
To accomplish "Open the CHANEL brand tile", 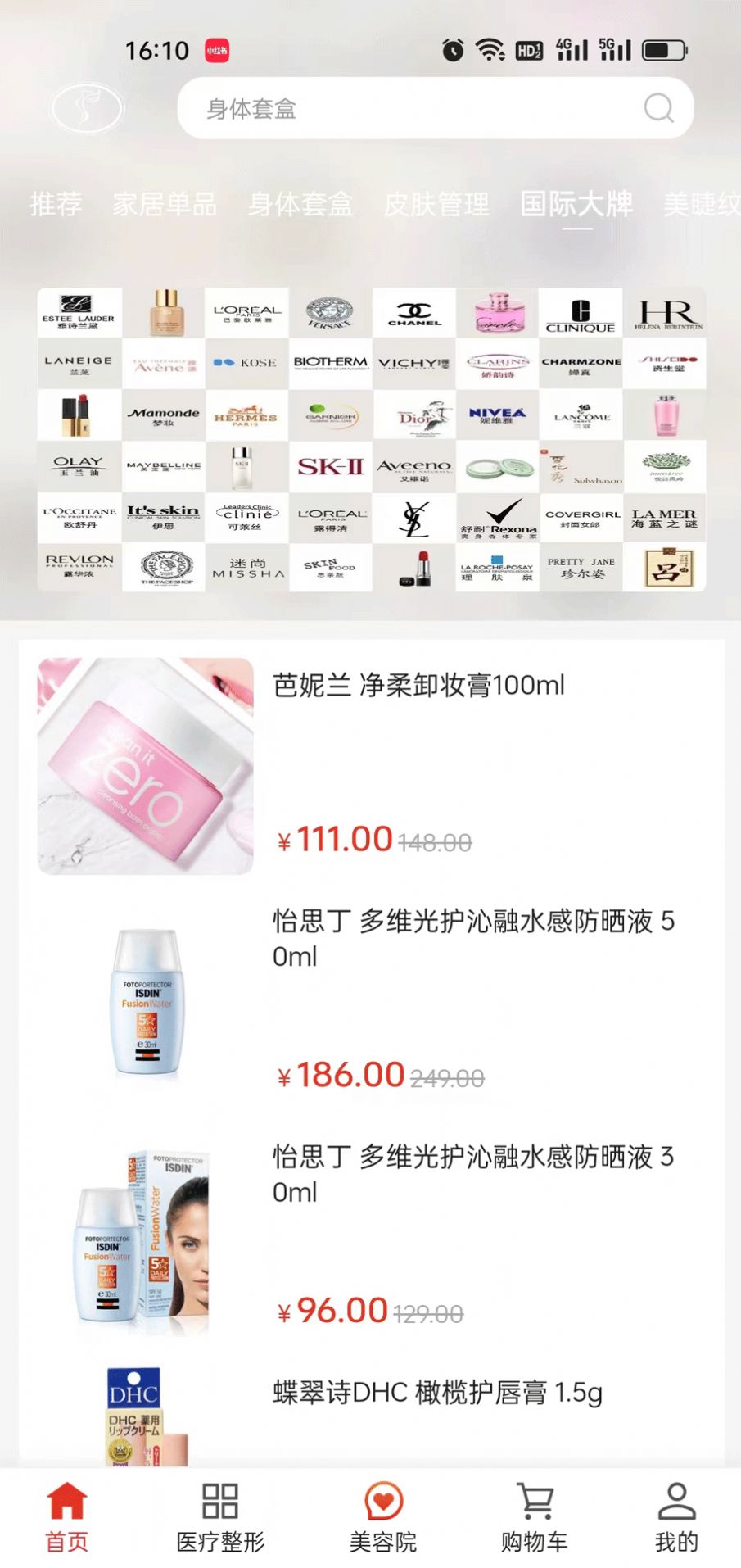I will click(x=414, y=312).
